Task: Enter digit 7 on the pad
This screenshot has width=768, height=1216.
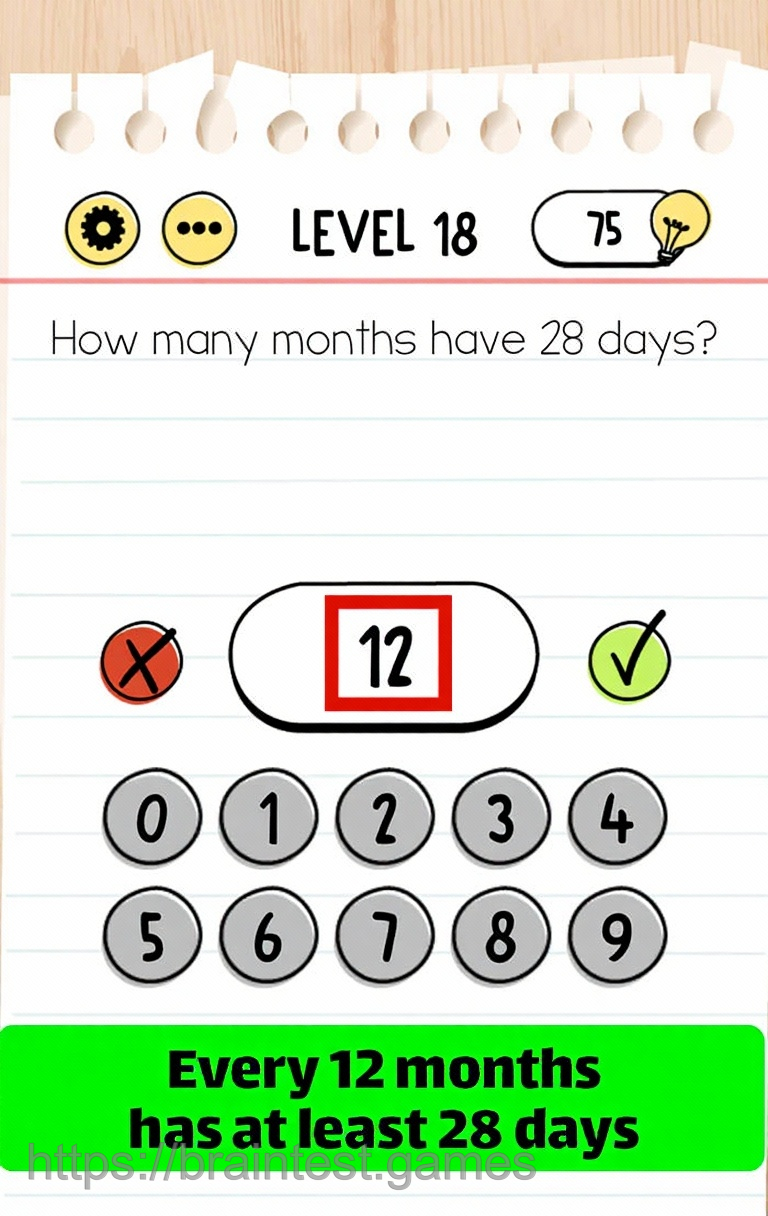Action: click(385, 937)
